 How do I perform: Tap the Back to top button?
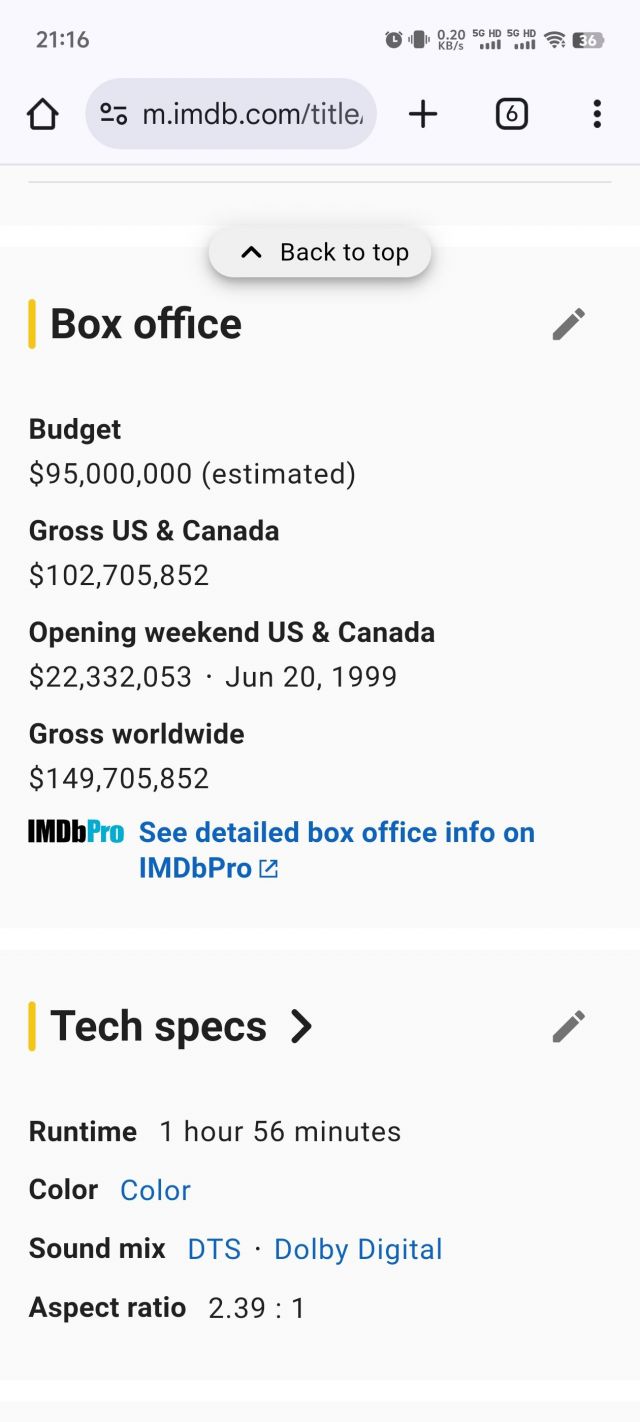pos(320,252)
